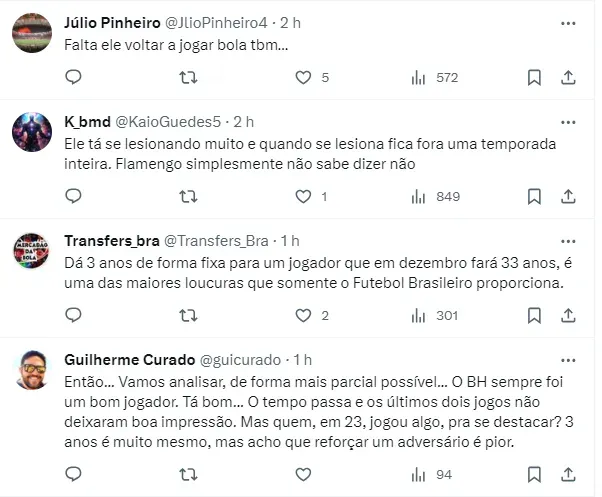Reply to the Transfers_bra tweet
The image size is (602, 497).
74,316
